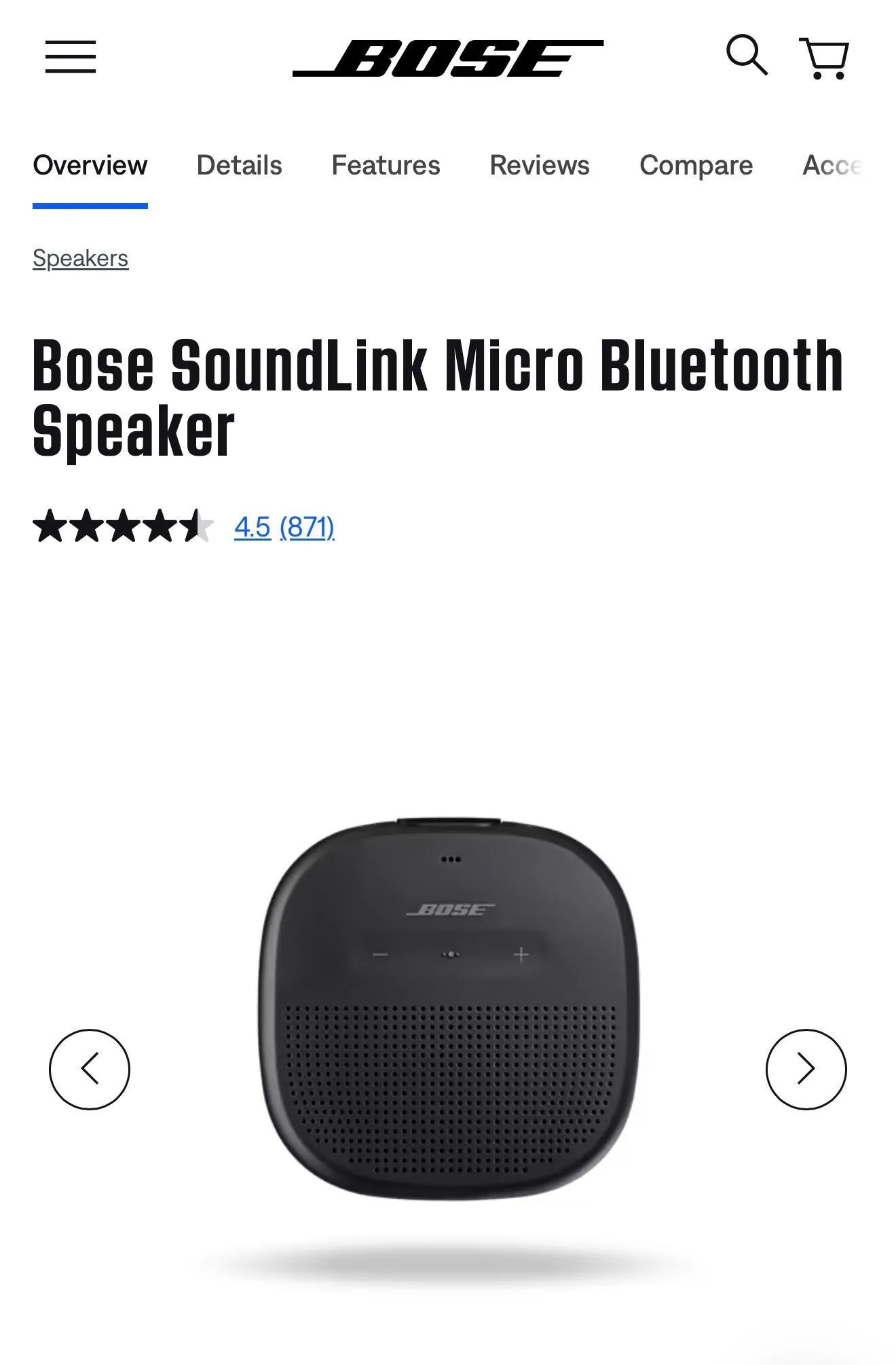Screen dimensions: 896x1365
Task: Open the search icon
Action: coord(747,55)
